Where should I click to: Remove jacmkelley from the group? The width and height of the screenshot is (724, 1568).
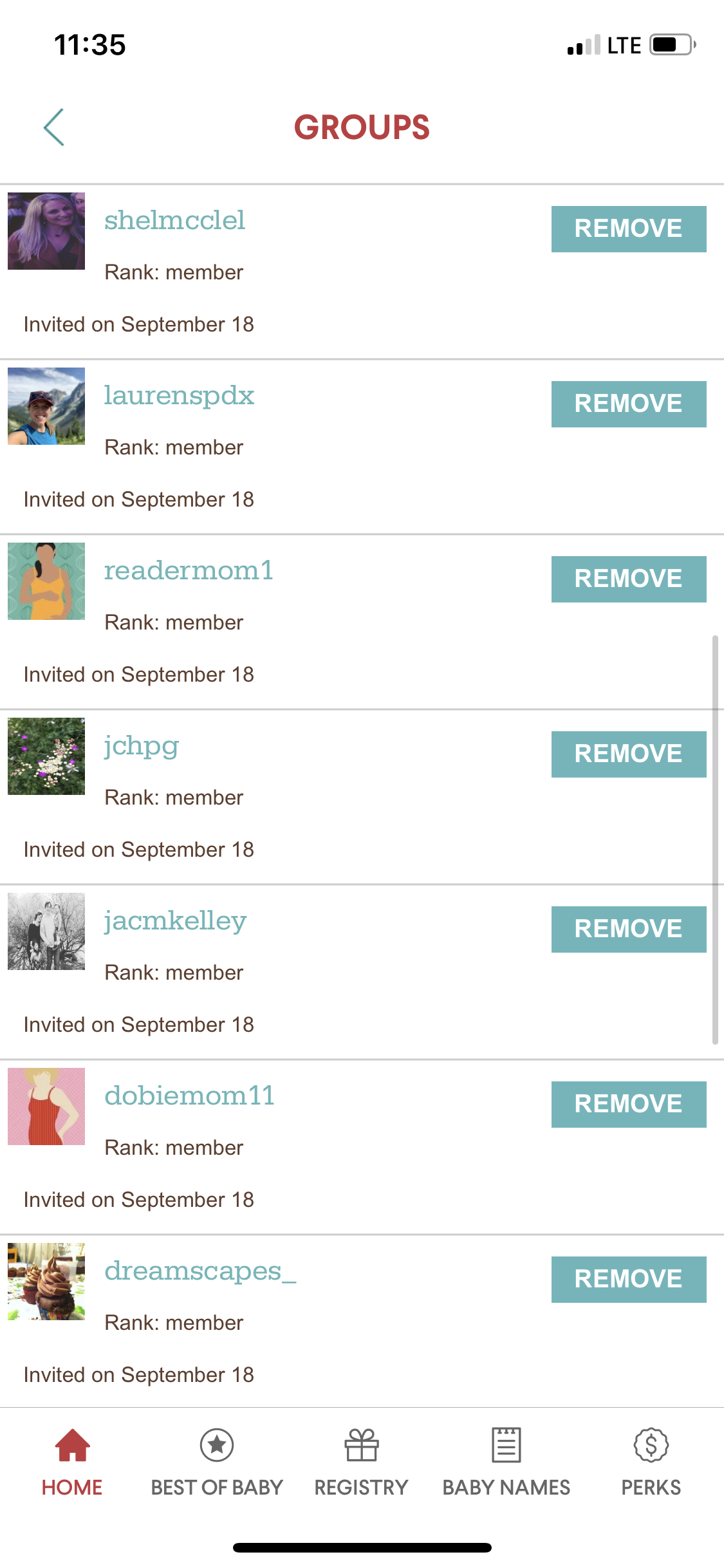(x=628, y=929)
